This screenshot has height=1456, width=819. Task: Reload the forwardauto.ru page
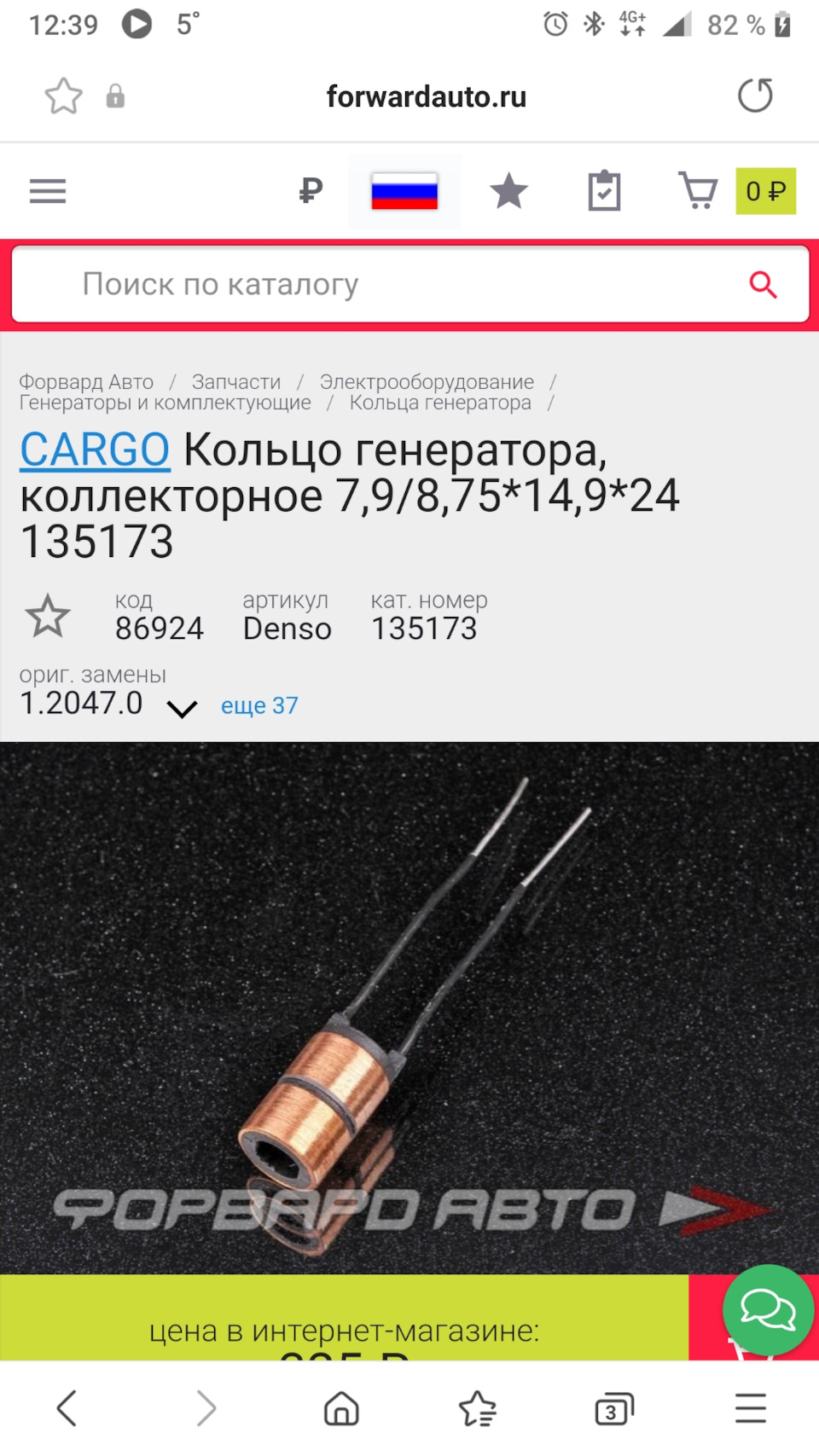pyautogui.click(x=755, y=96)
